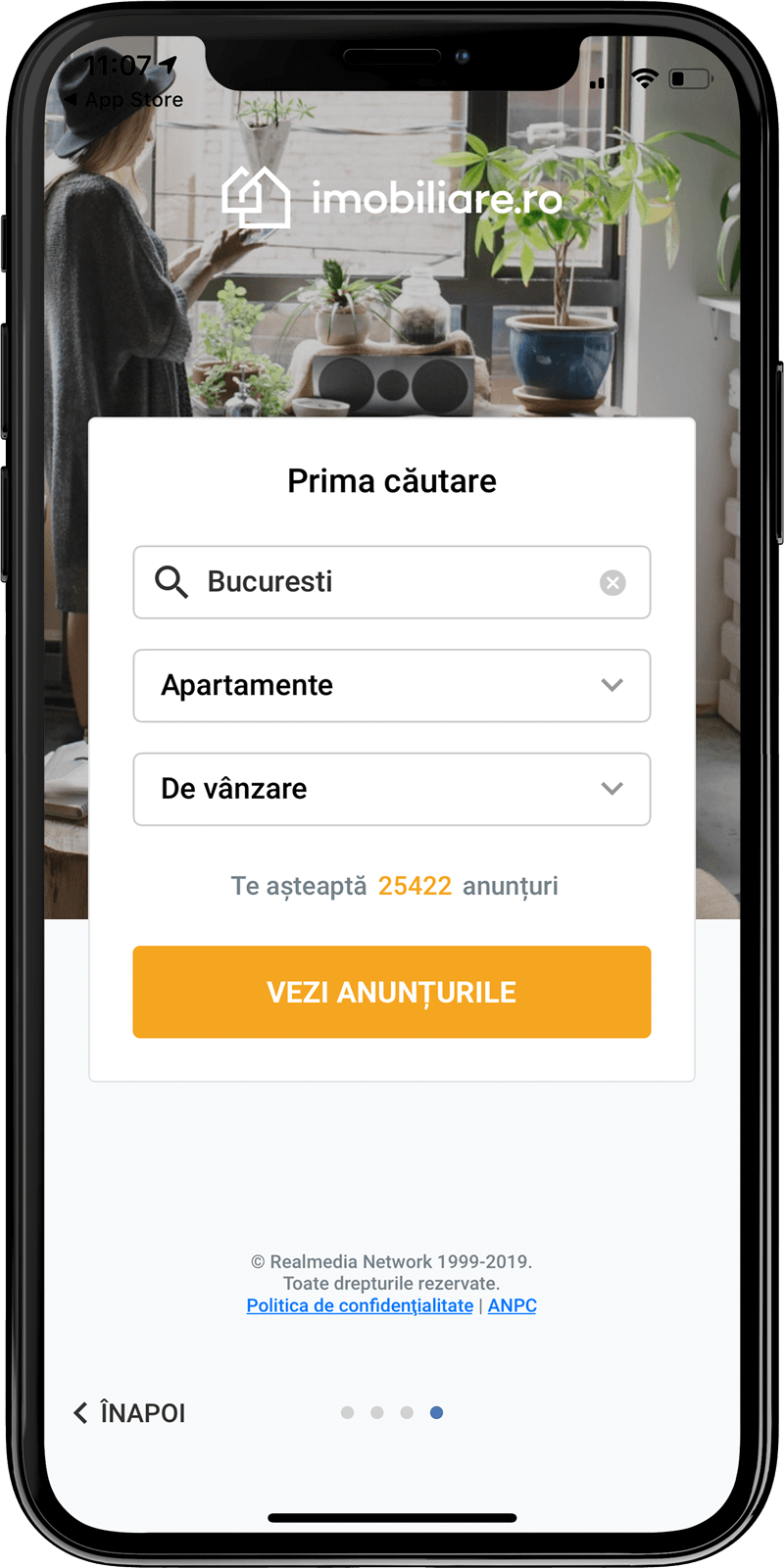Go back with ÎNAPOI
Viewport: 784px width, 1568px height.
coord(130,1412)
